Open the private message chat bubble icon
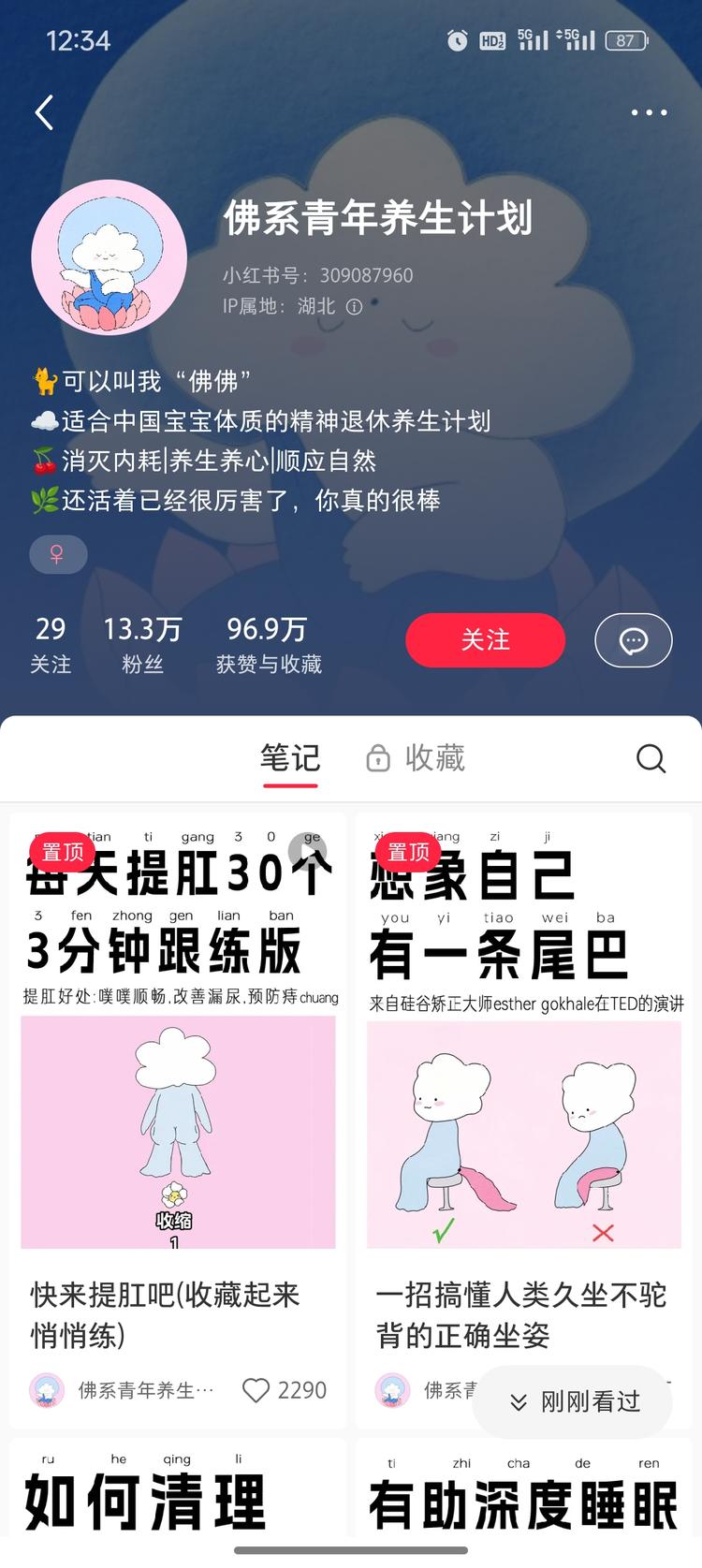The height and width of the screenshot is (1568, 702). [634, 640]
